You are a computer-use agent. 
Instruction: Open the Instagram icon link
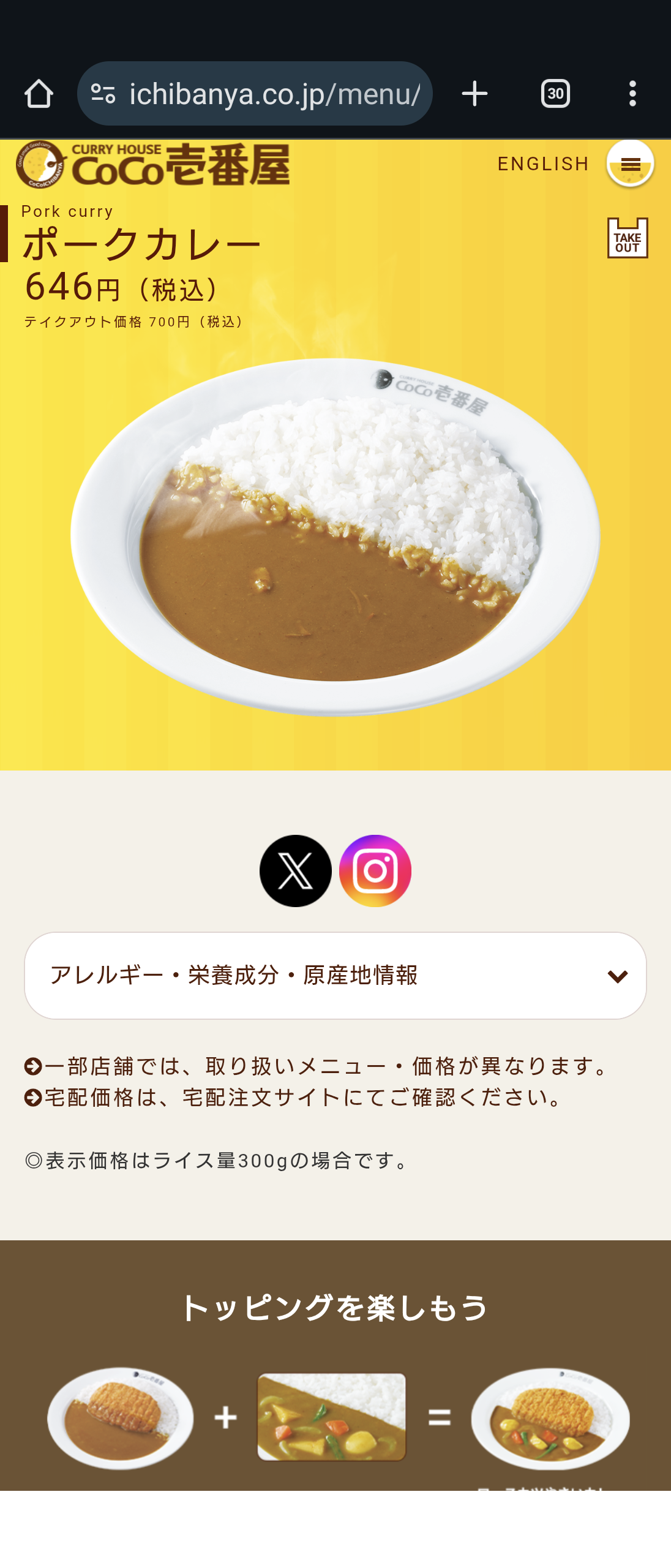[x=375, y=870]
